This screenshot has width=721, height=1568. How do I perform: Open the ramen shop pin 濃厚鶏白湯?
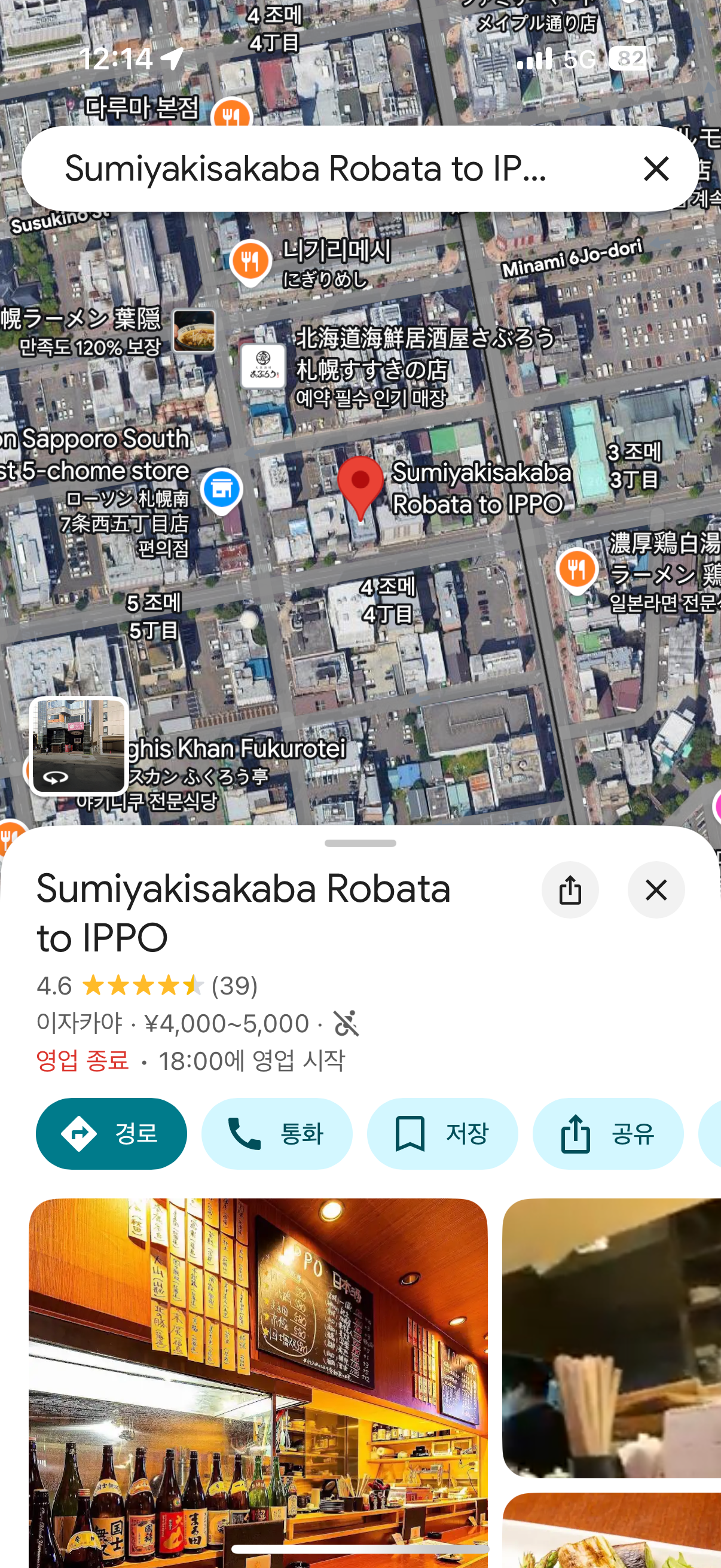pos(576,569)
